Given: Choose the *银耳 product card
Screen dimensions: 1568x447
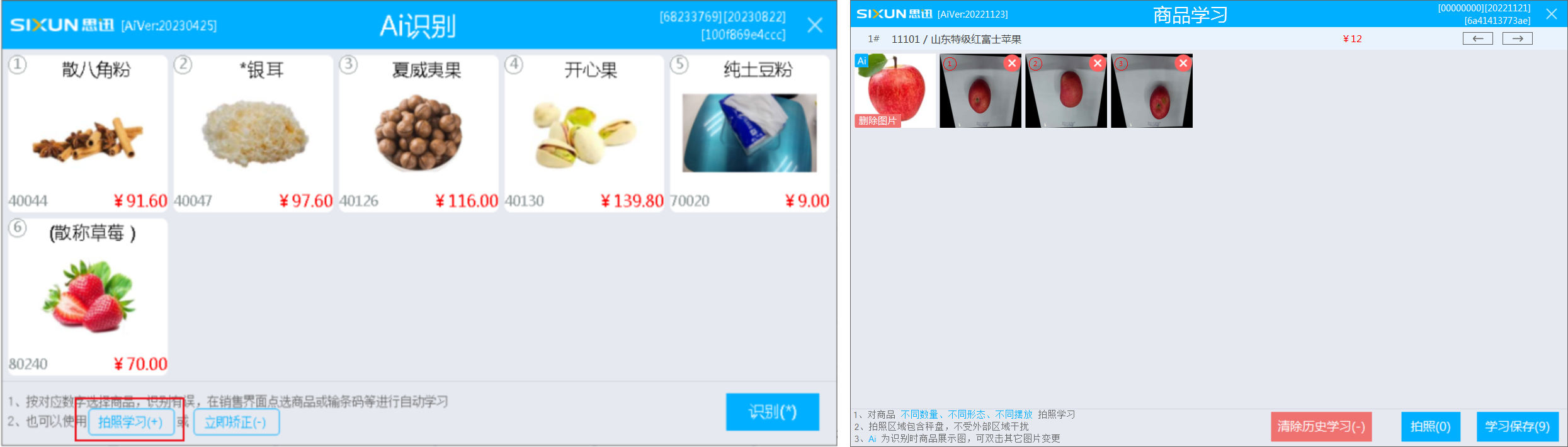Looking at the screenshot, I should (253, 133).
